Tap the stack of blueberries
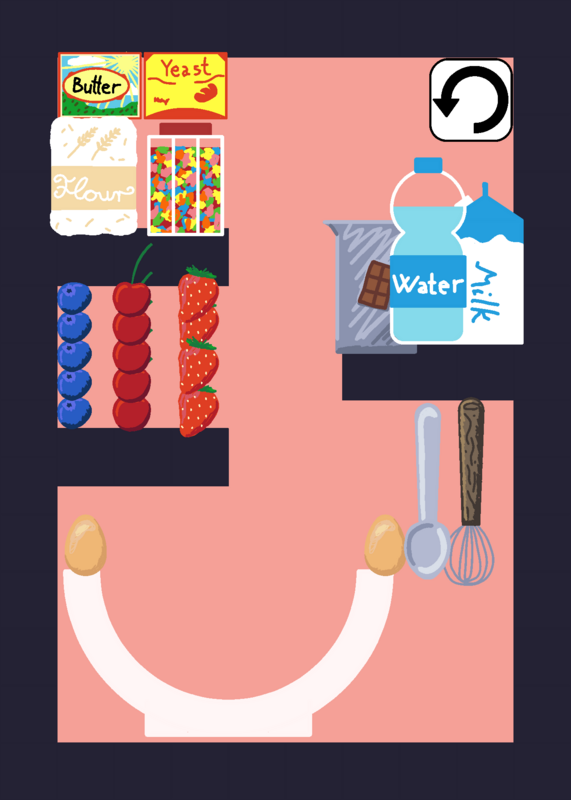The height and width of the screenshot is (800, 571). tap(75, 355)
